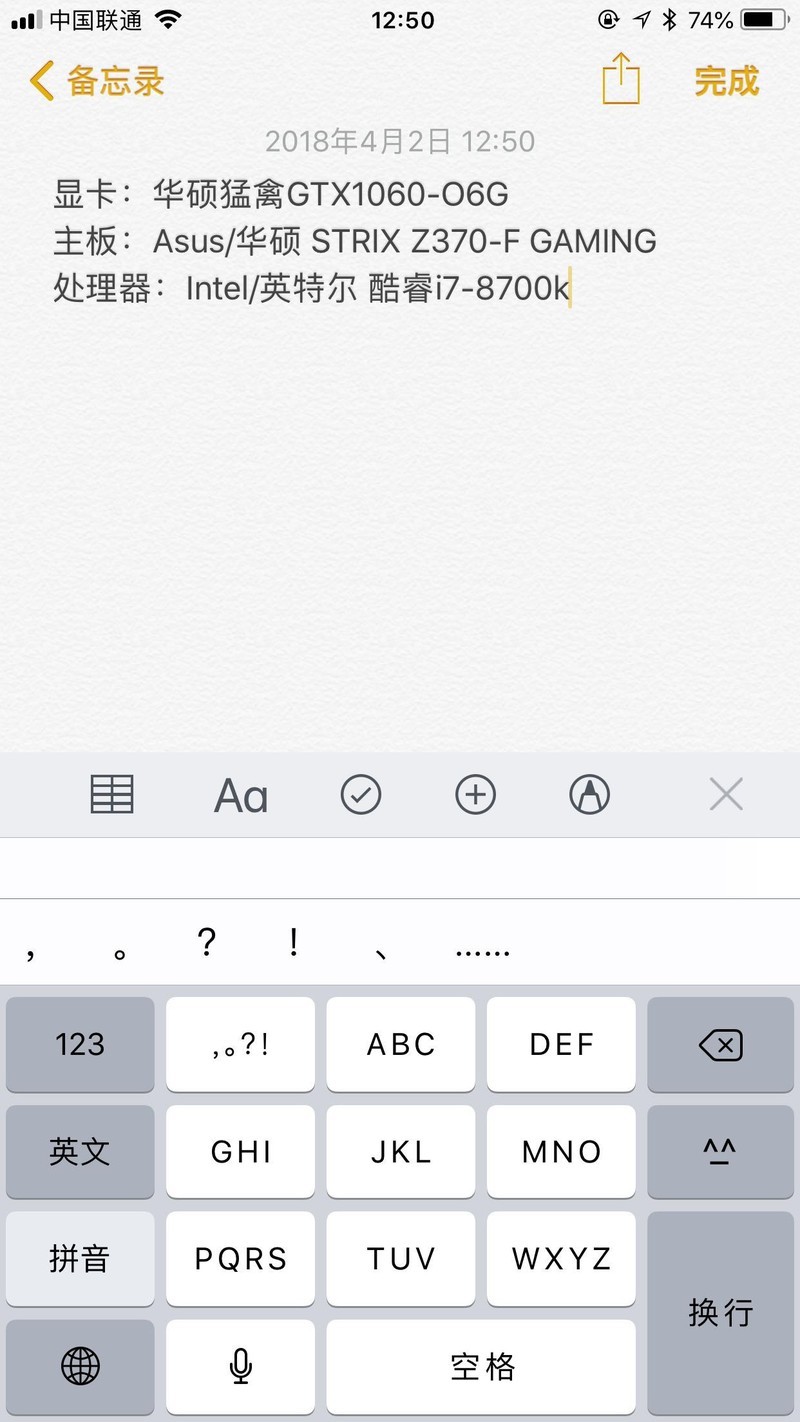Screen dimensions: 800x1422
Task: Open the plus attachment menu
Action: click(x=475, y=795)
